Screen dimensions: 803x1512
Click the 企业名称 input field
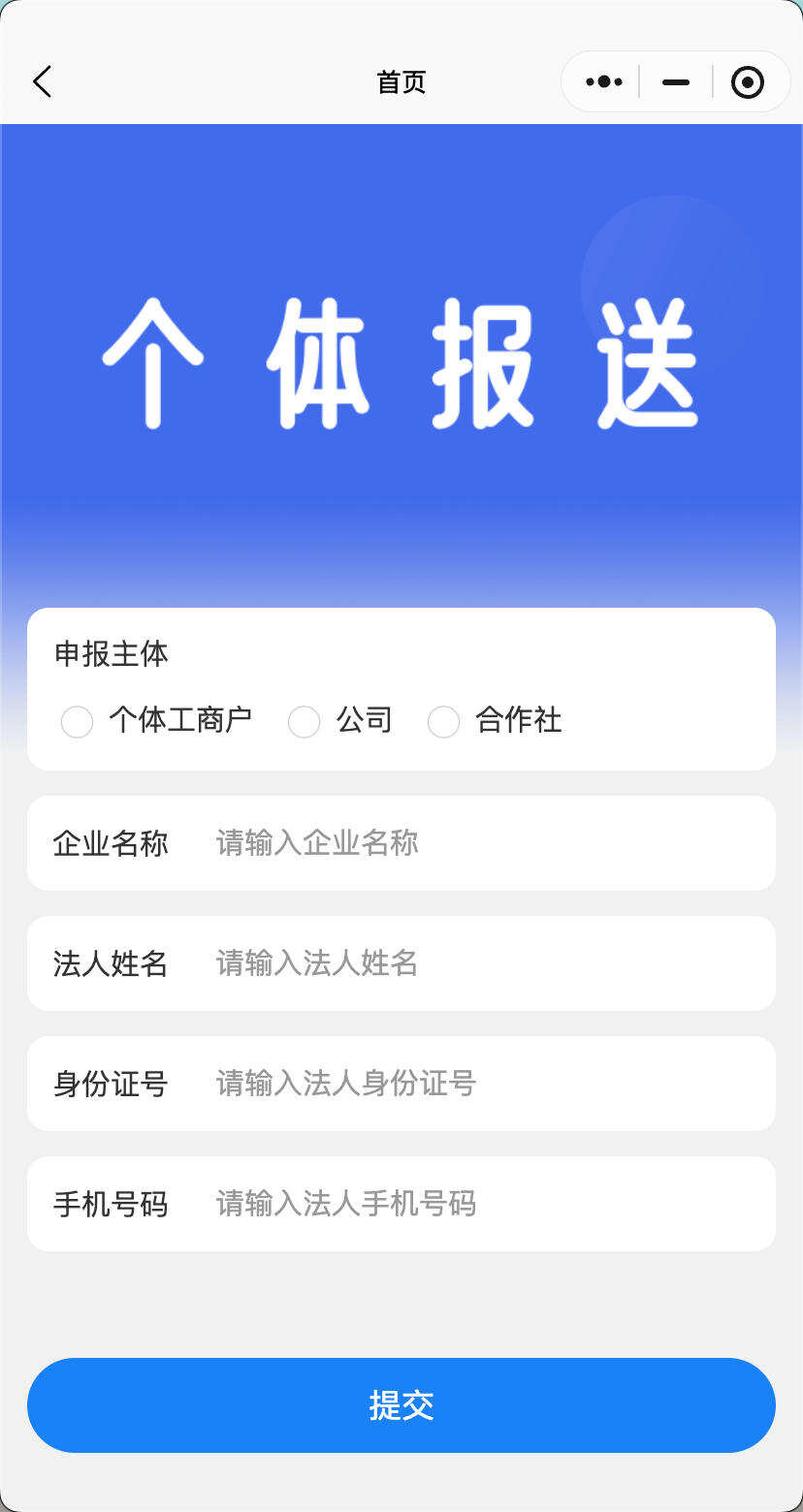tap(436, 843)
